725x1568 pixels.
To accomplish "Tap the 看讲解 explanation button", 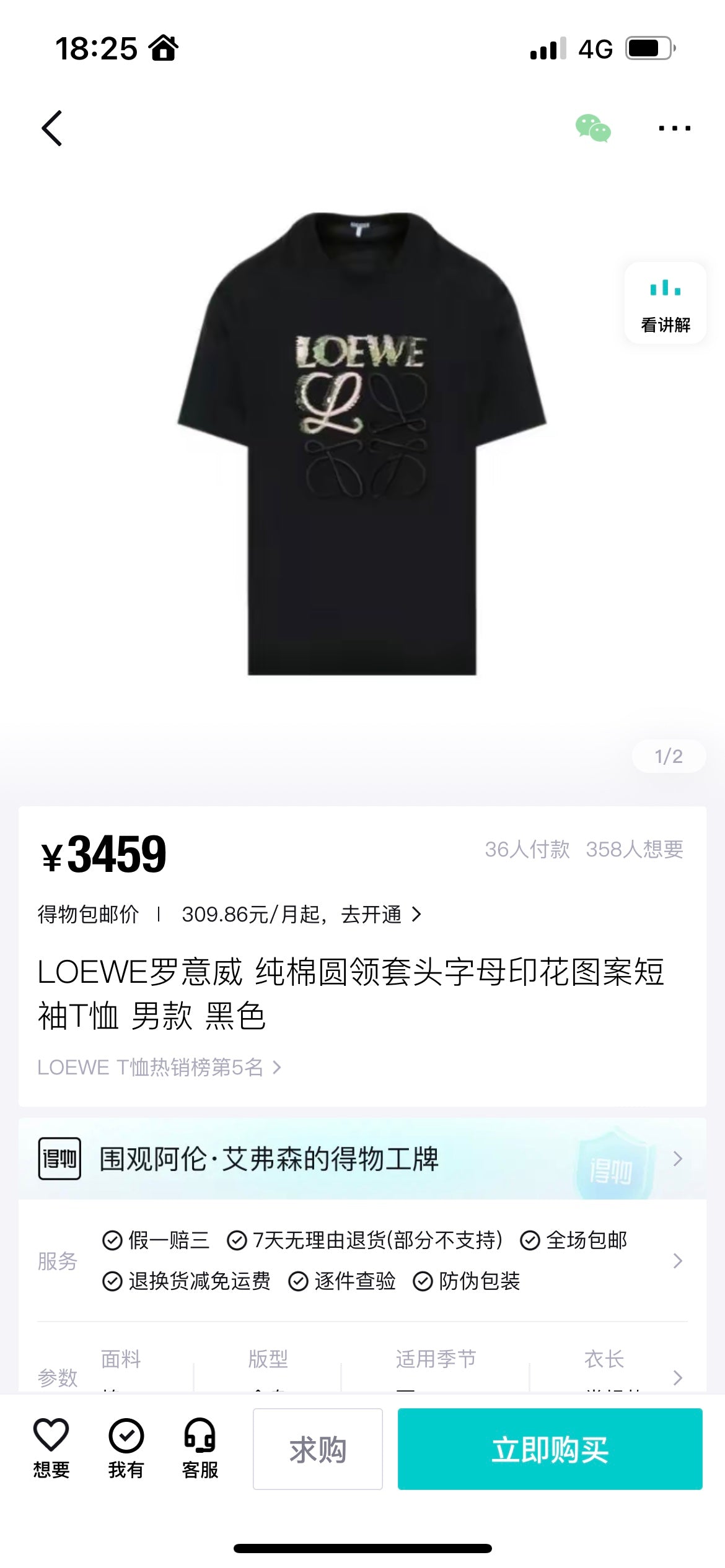I will click(x=665, y=303).
